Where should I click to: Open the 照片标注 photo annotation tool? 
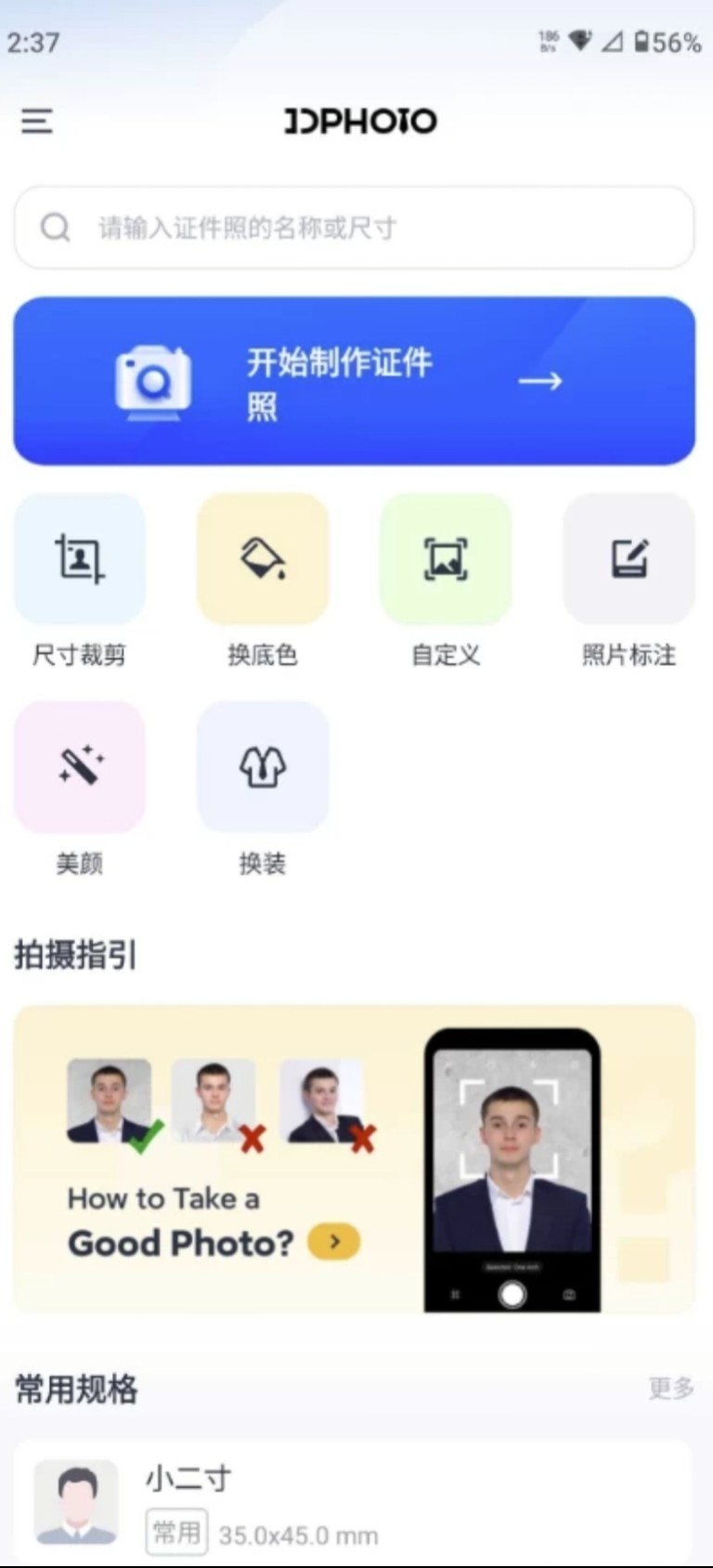click(x=629, y=559)
